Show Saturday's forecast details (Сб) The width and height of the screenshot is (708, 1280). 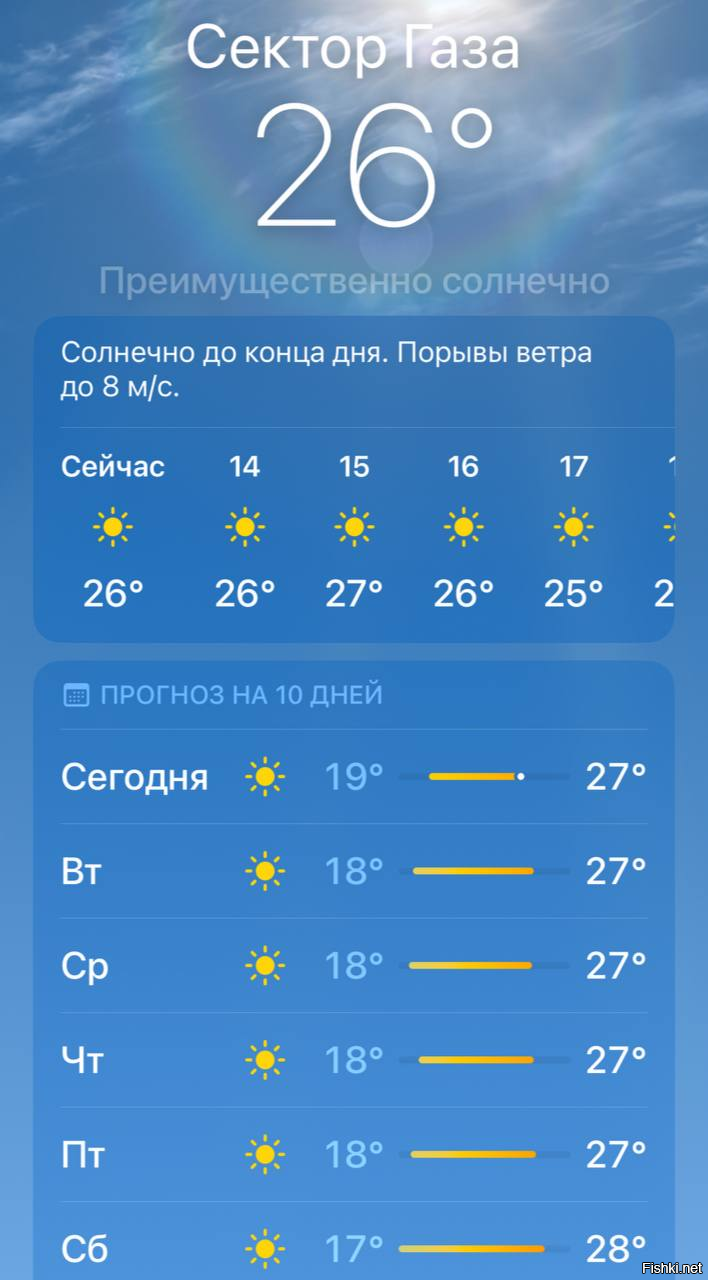(353, 1248)
